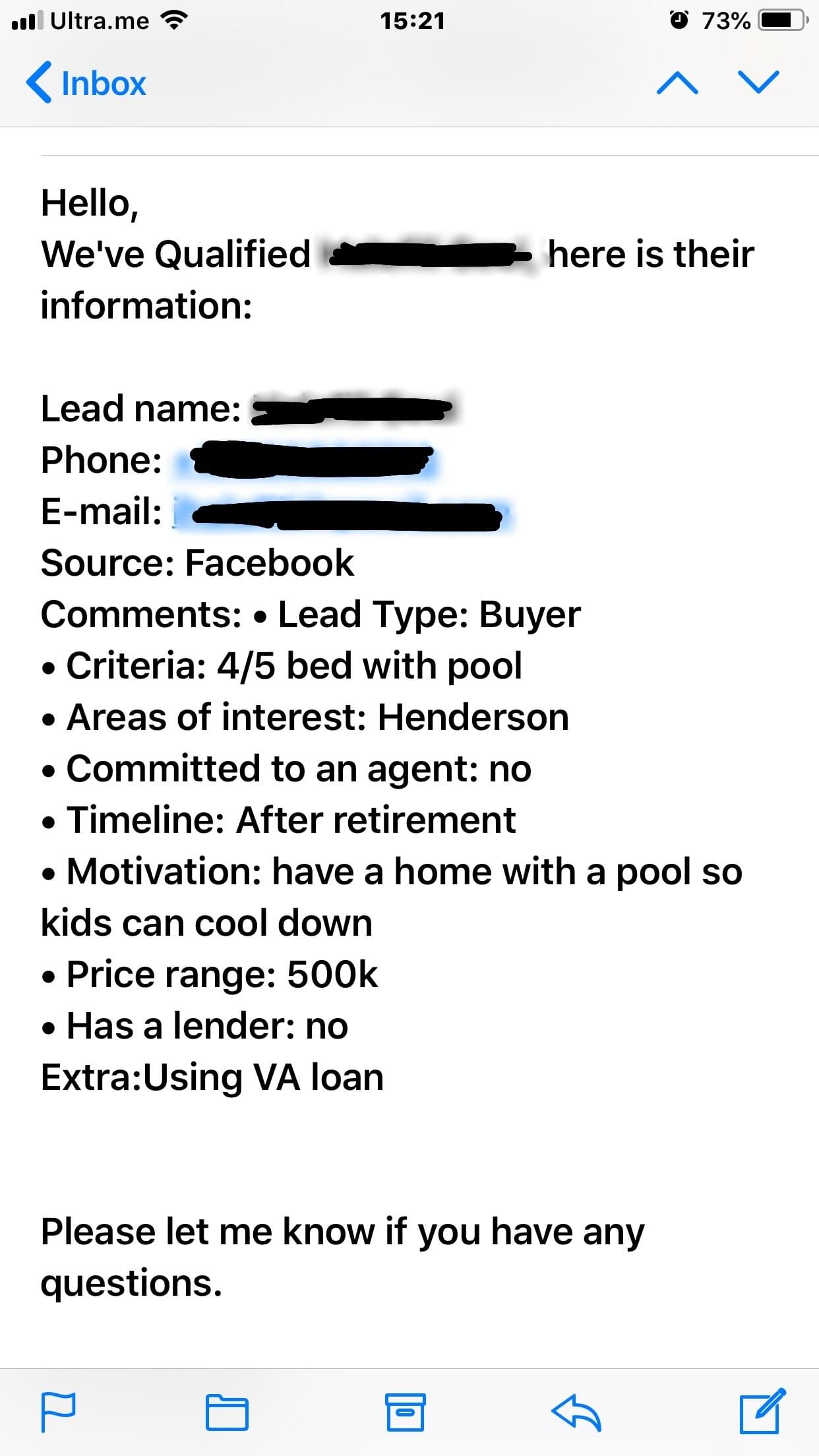Flag this email

[x=59, y=1412]
